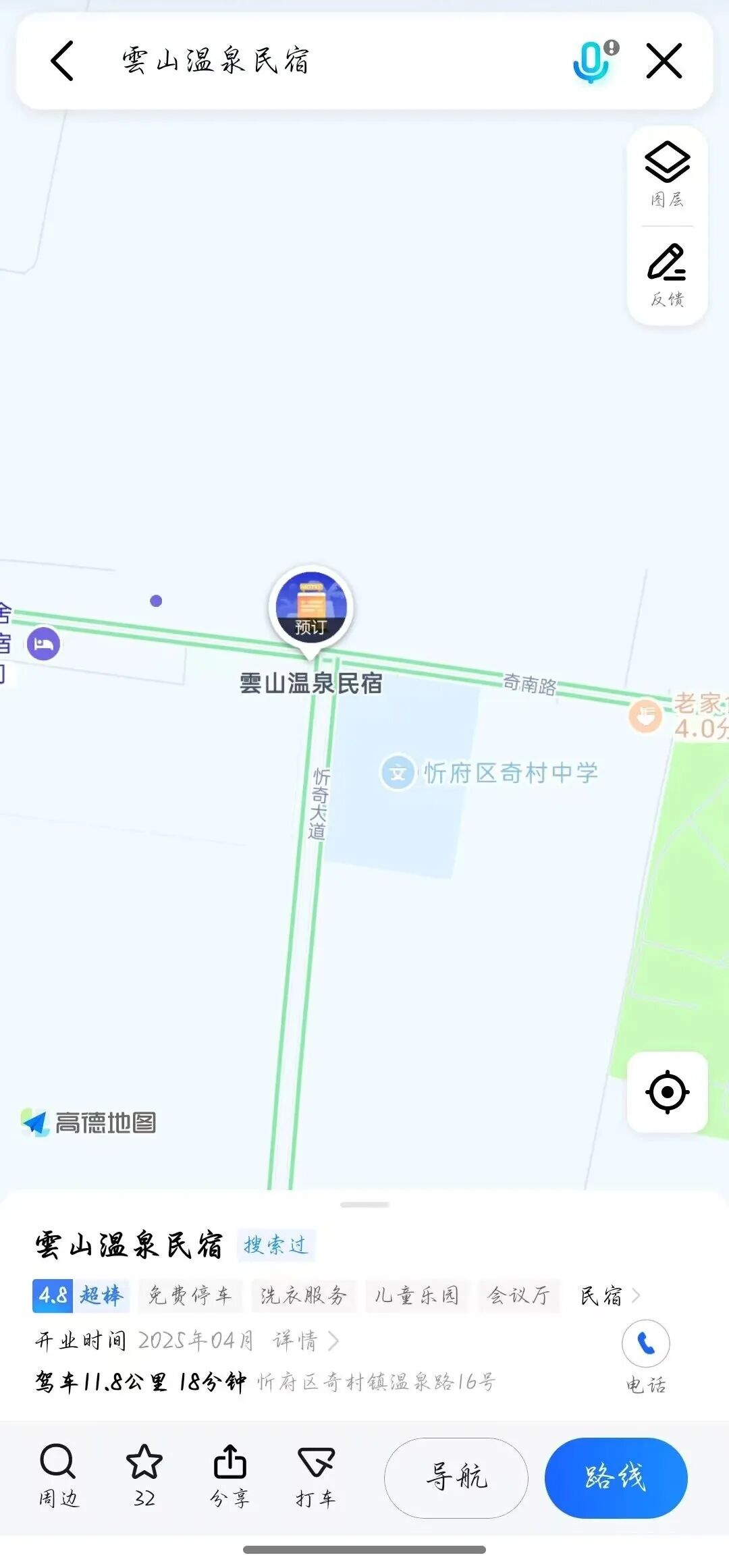Start 导航 navigation
Screen dimensions: 729x1568
point(456,1477)
